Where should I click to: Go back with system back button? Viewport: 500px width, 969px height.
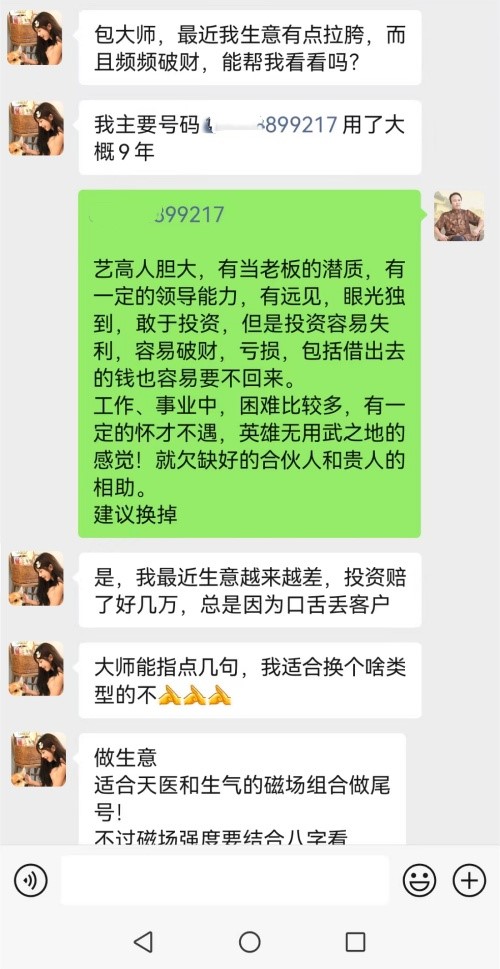[143, 942]
